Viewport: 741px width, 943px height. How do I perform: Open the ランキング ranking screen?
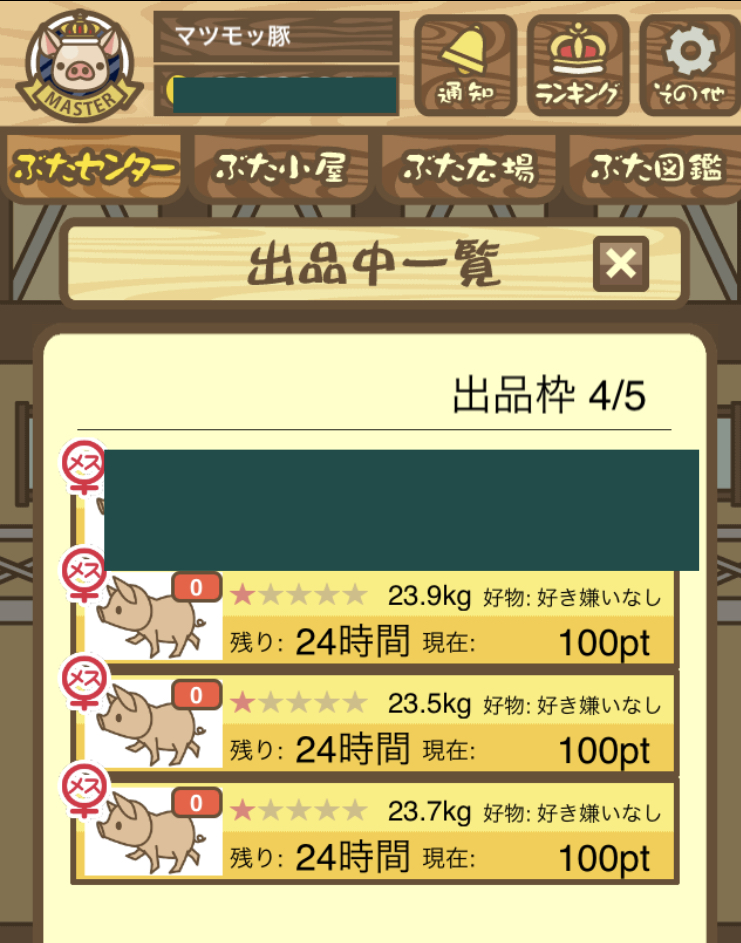(577, 65)
